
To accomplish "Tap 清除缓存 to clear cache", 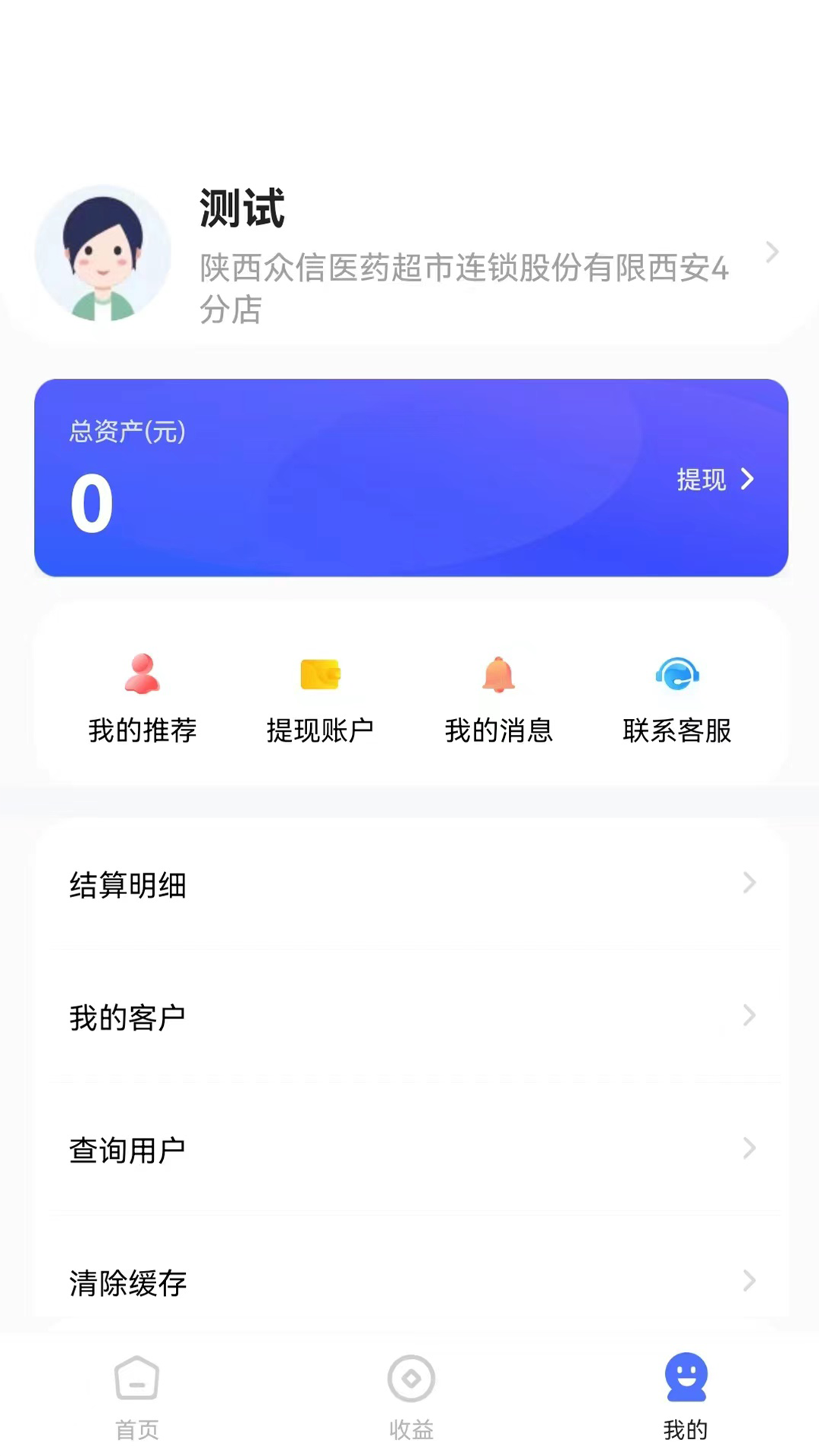I will (x=409, y=1282).
